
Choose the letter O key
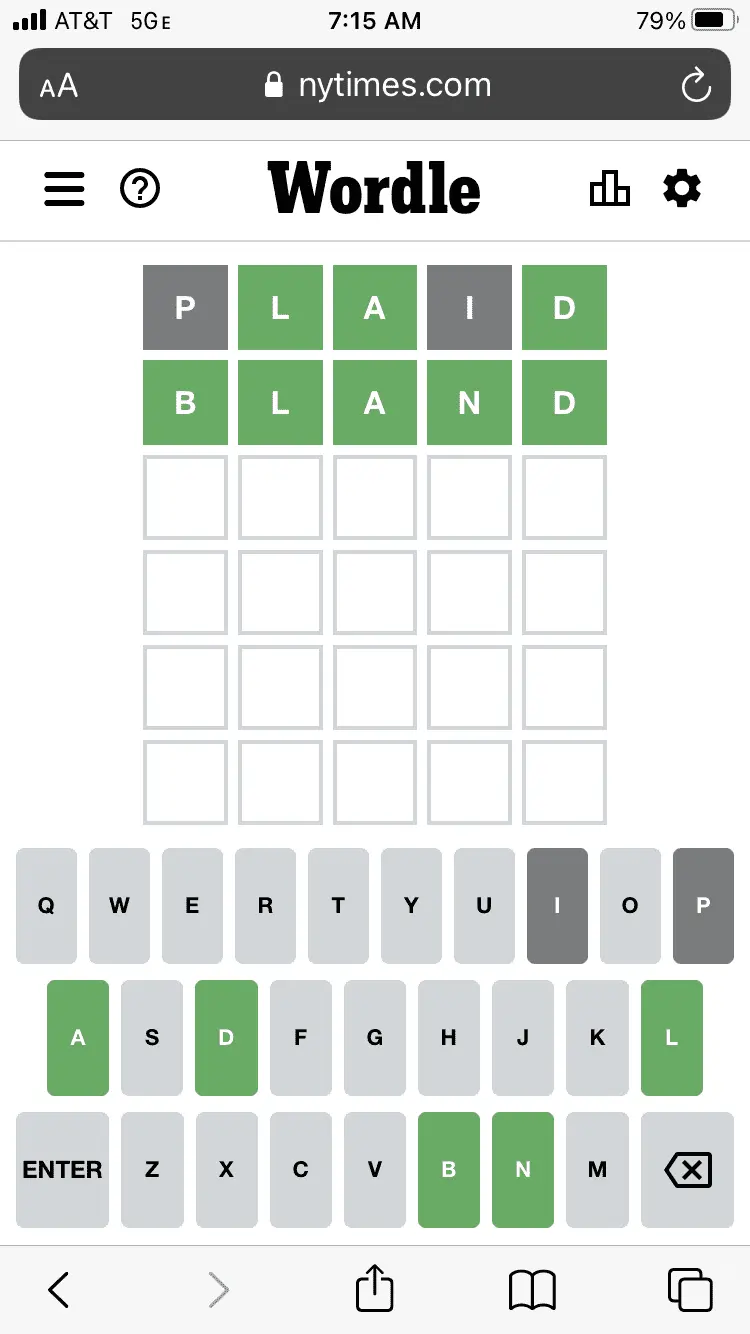click(630, 905)
